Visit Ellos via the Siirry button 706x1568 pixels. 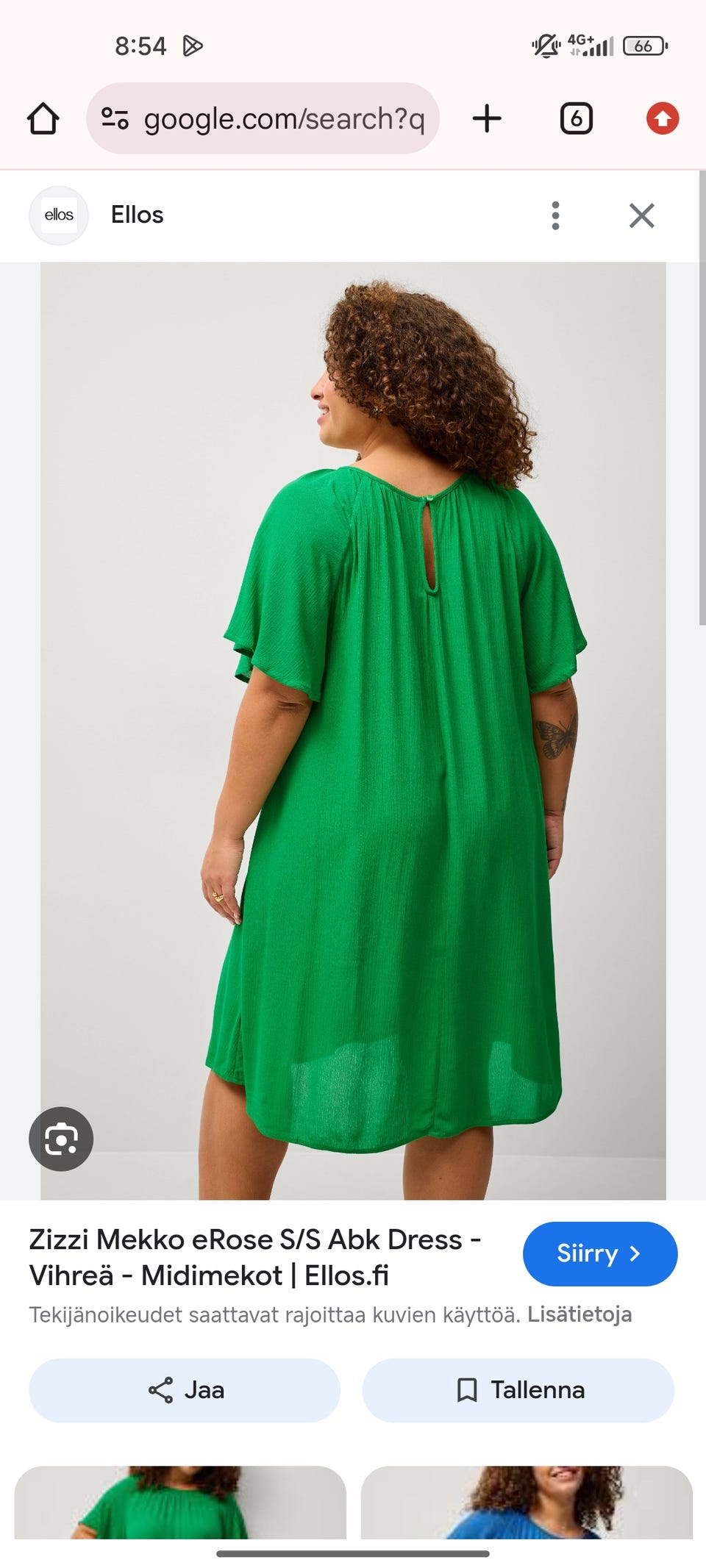[599, 1253]
